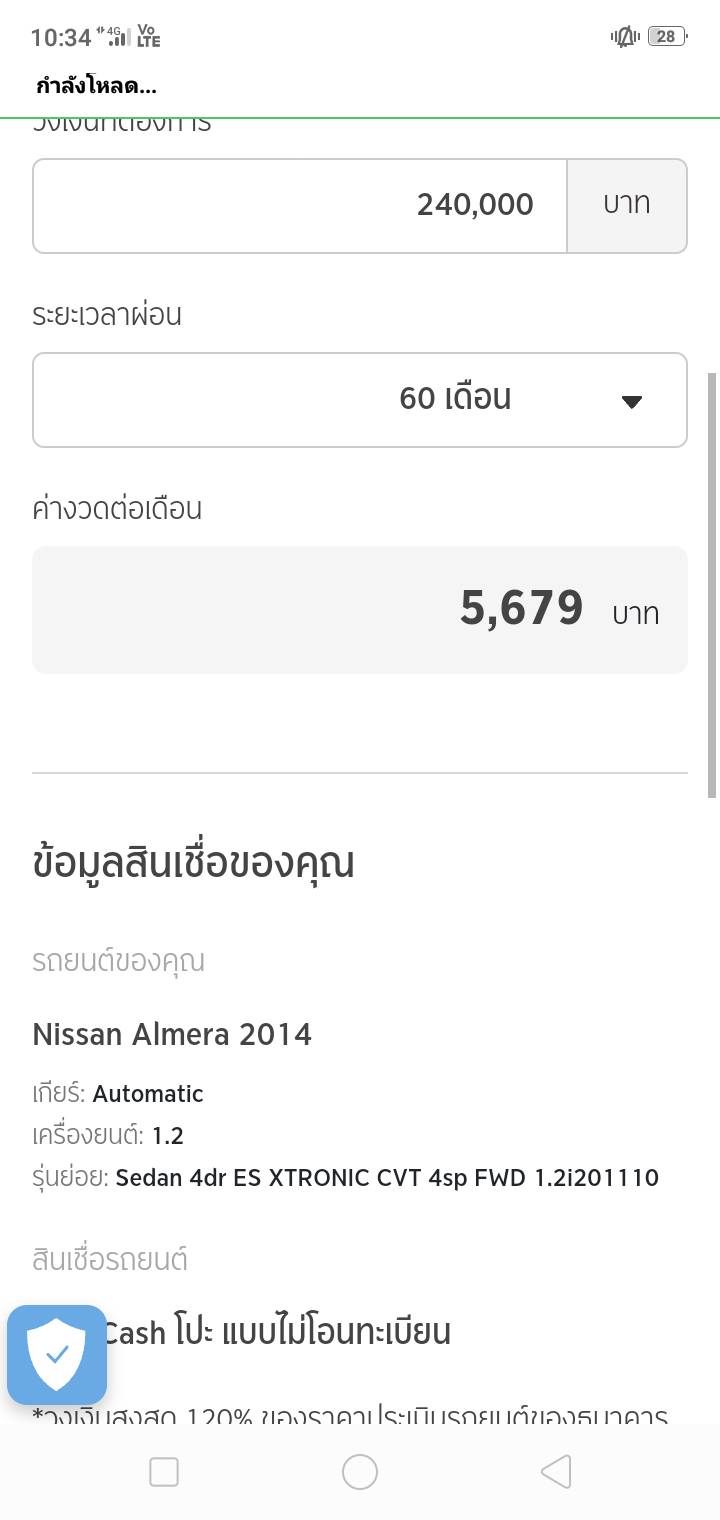Tap the blue shield security badge
720x1520 pixels.
pyautogui.click(x=57, y=1355)
